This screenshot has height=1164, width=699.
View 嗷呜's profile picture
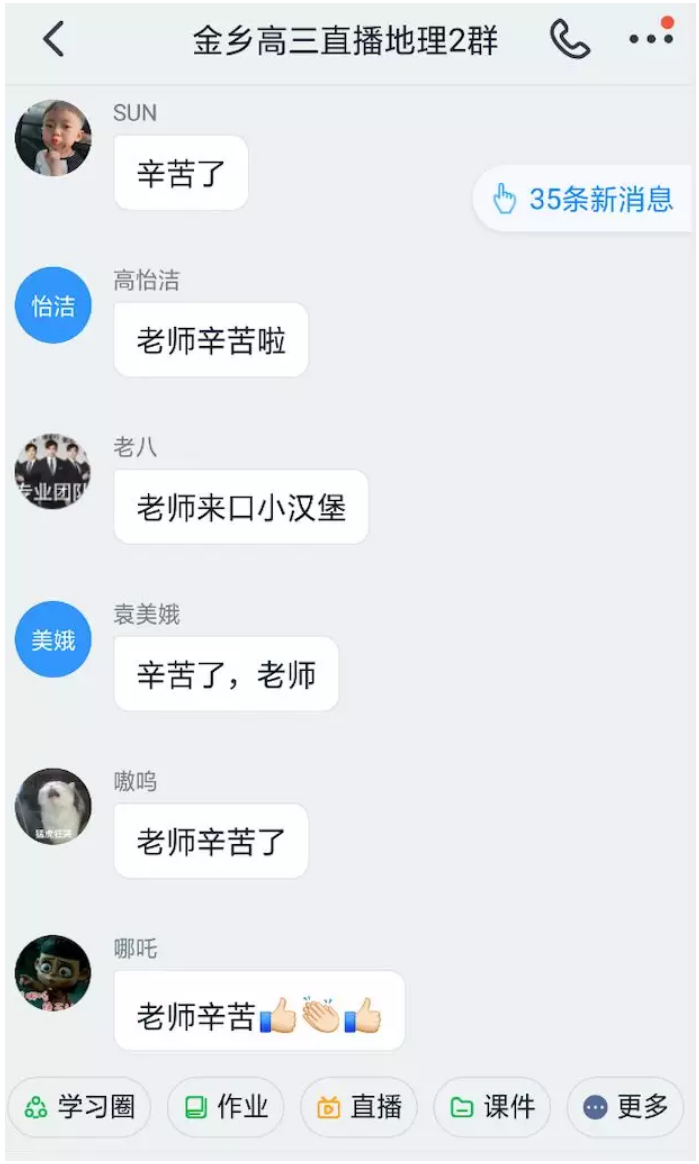(x=53, y=806)
